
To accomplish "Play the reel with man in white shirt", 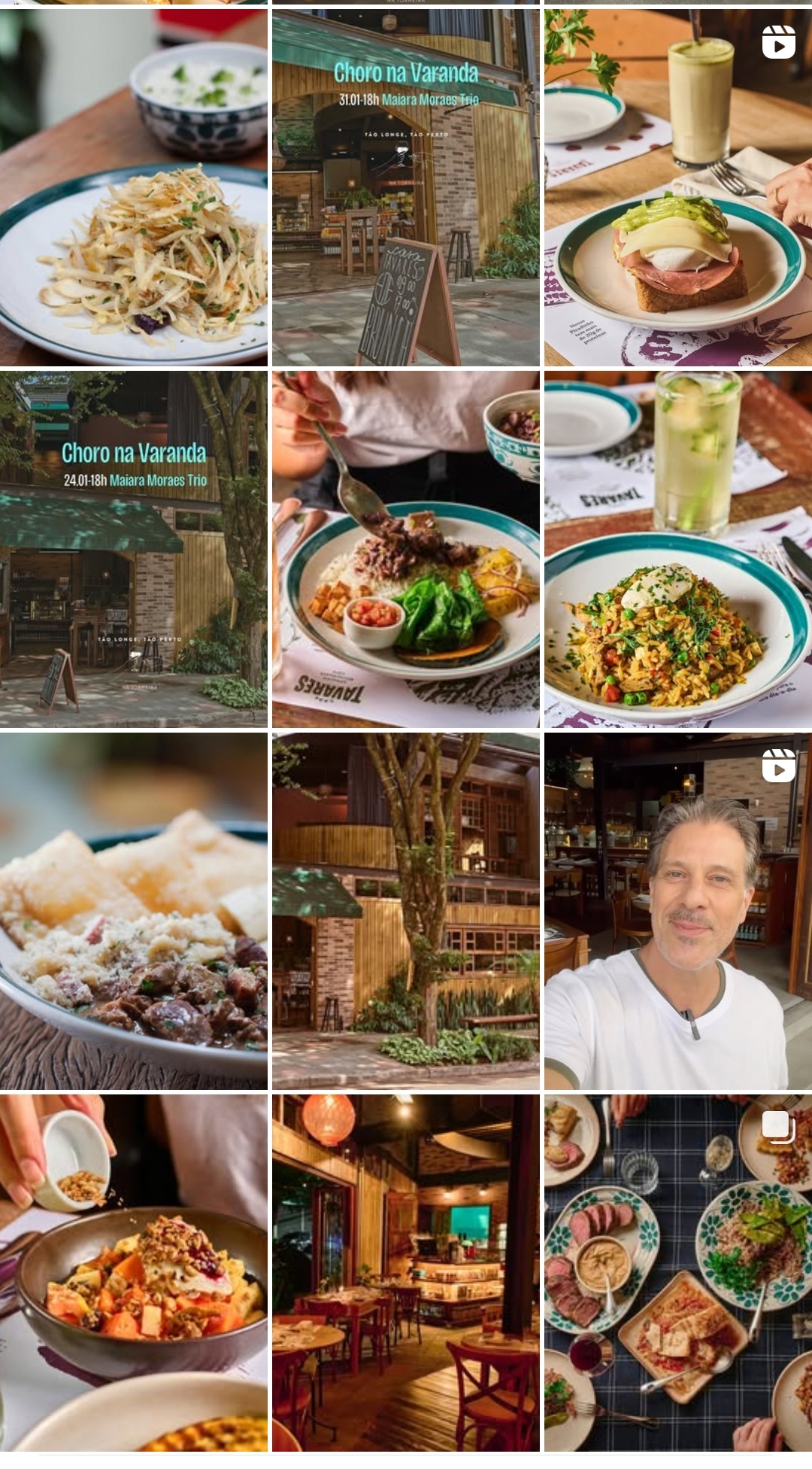I will pyautogui.click(x=677, y=911).
